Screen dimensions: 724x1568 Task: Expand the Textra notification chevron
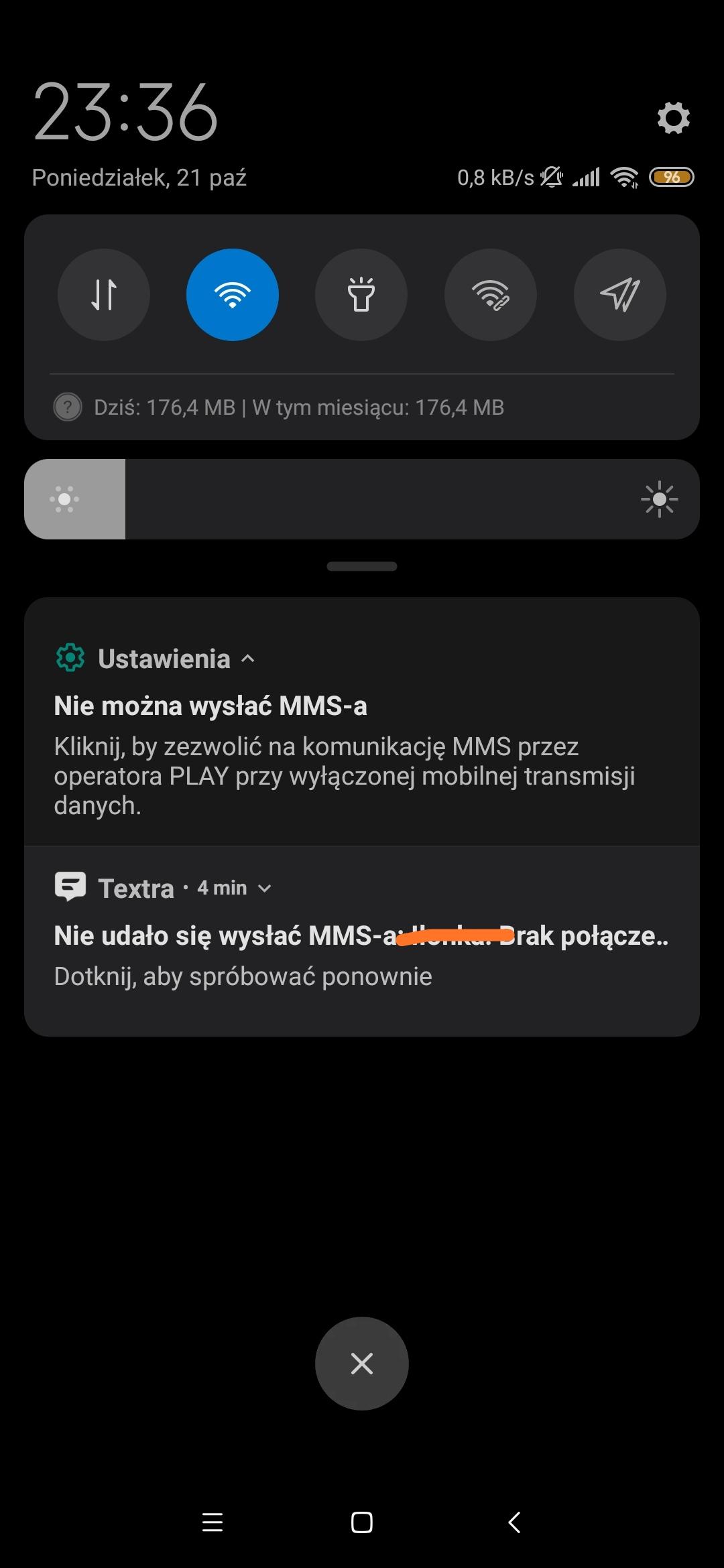coord(265,889)
